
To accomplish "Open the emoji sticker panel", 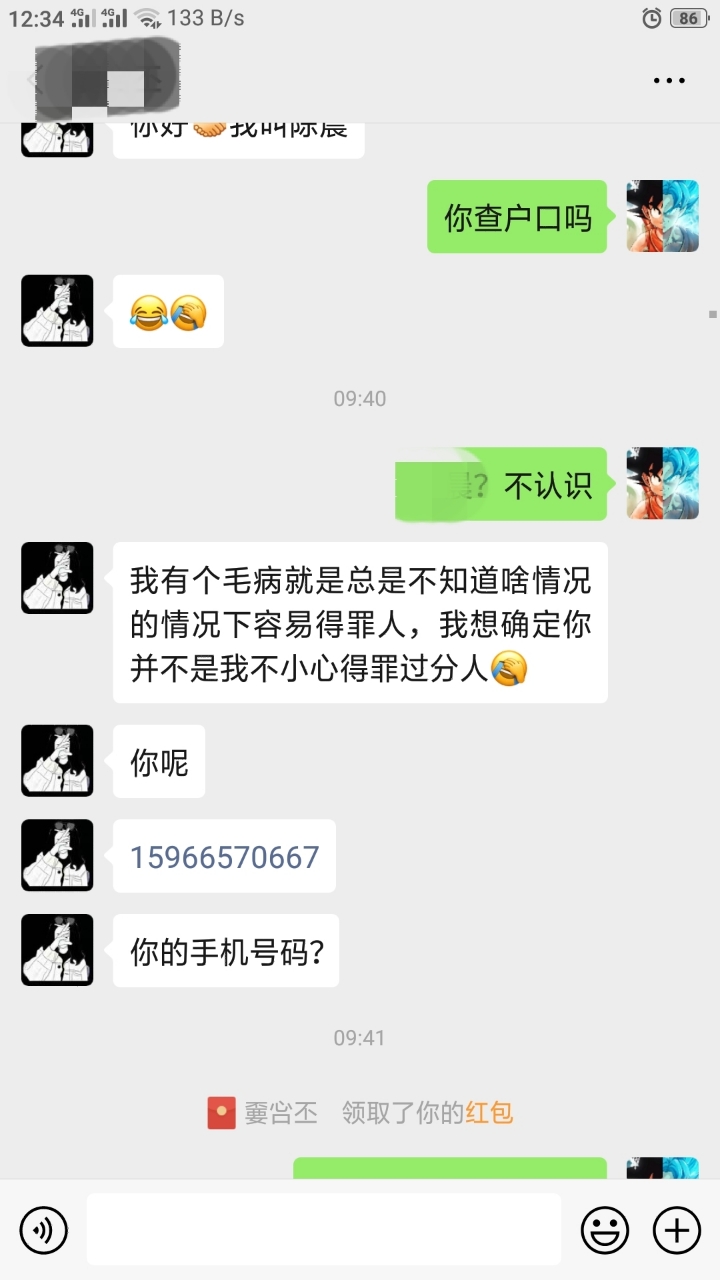I will [605, 1229].
